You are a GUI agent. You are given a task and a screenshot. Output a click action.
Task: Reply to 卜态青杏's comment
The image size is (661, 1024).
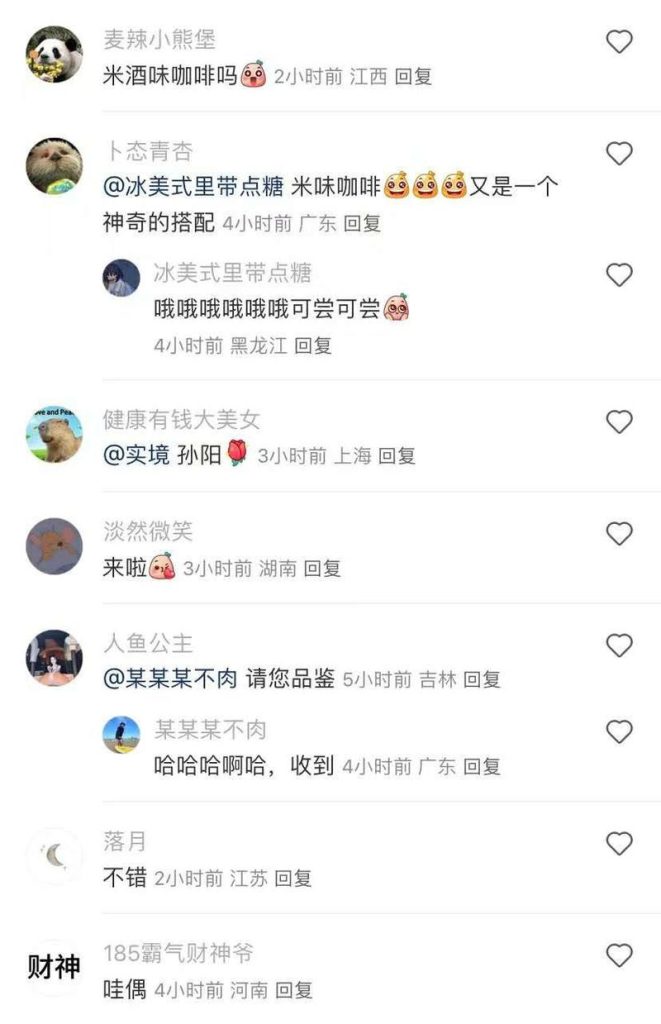(362, 224)
